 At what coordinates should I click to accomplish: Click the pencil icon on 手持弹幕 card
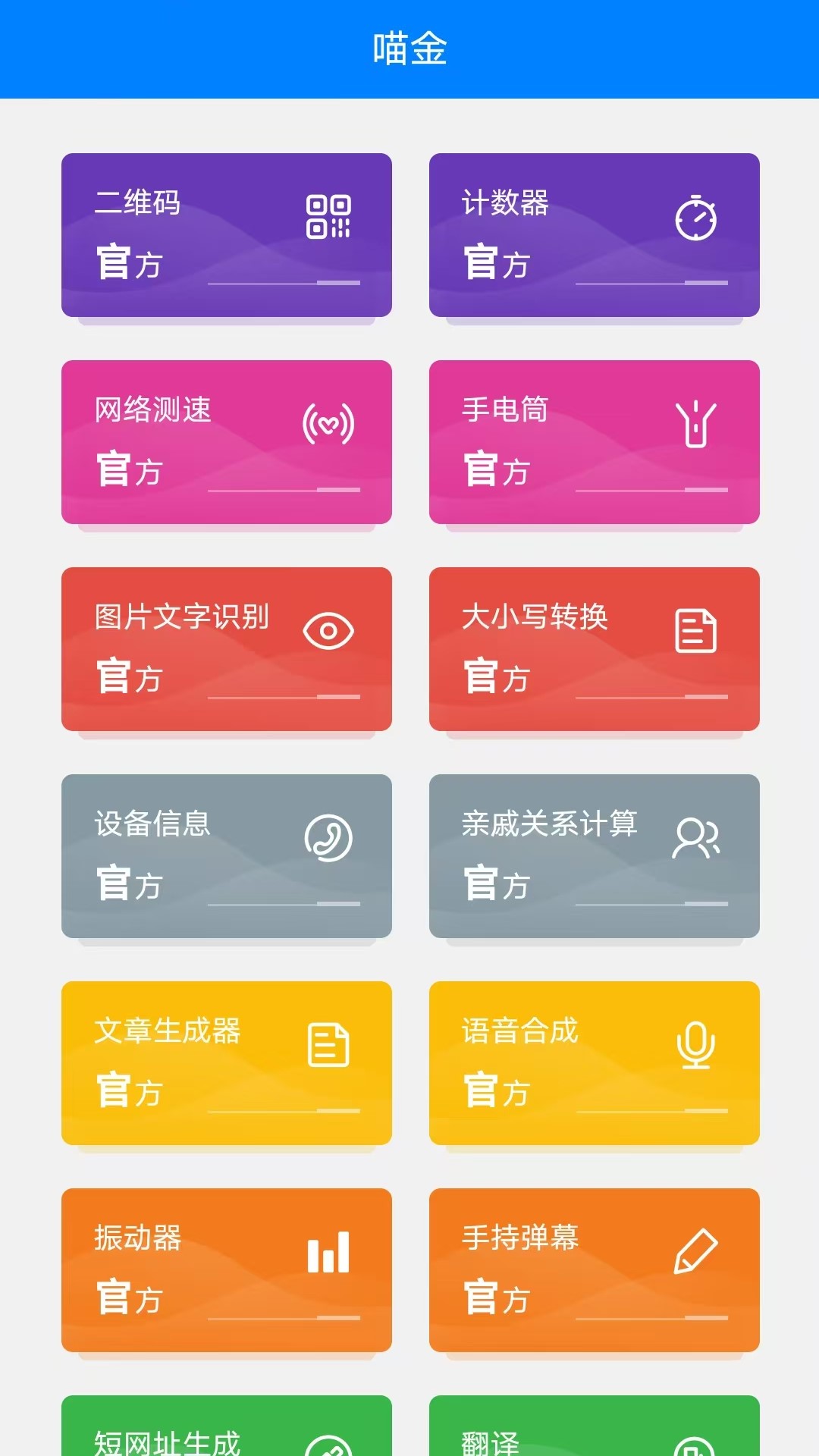coord(697,1253)
